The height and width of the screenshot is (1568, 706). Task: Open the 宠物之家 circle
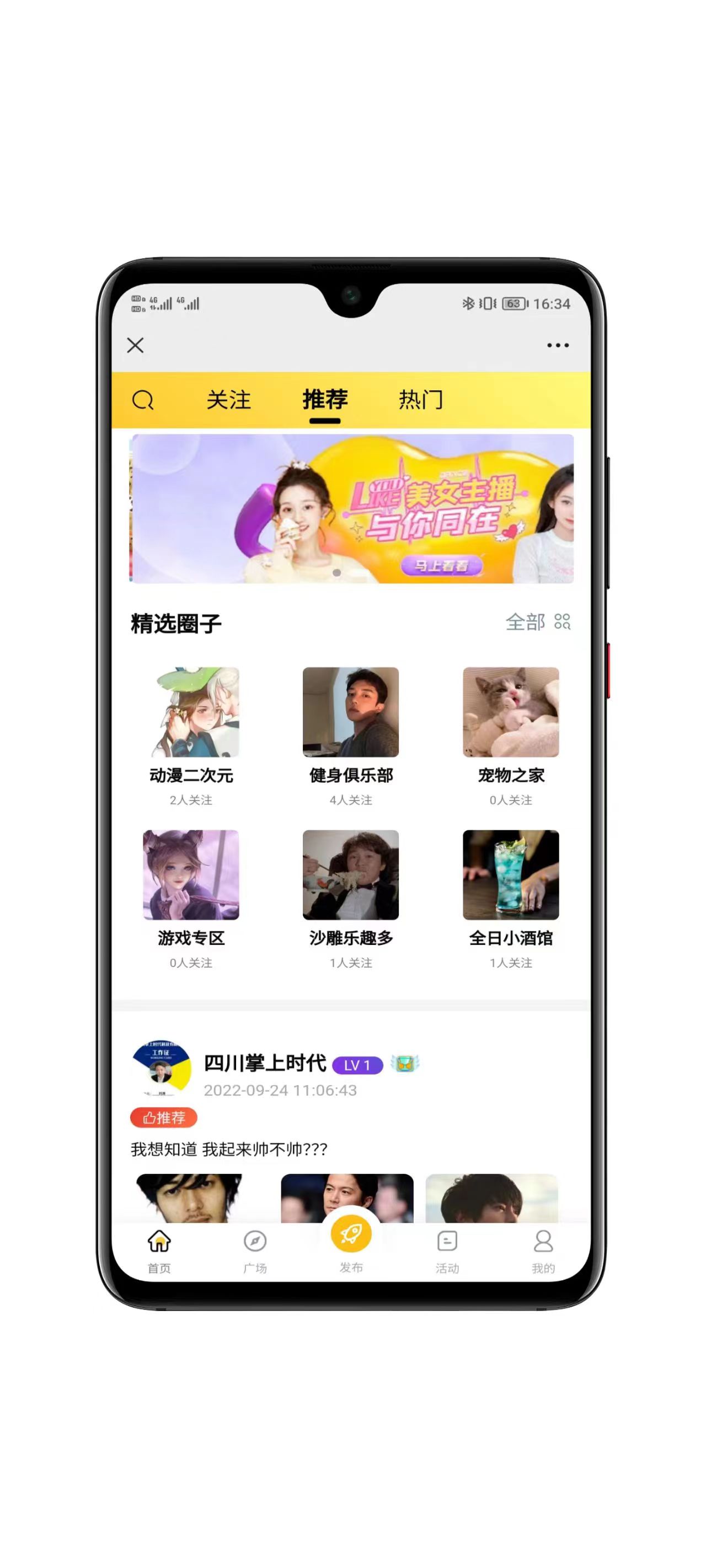tap(510, 712)
